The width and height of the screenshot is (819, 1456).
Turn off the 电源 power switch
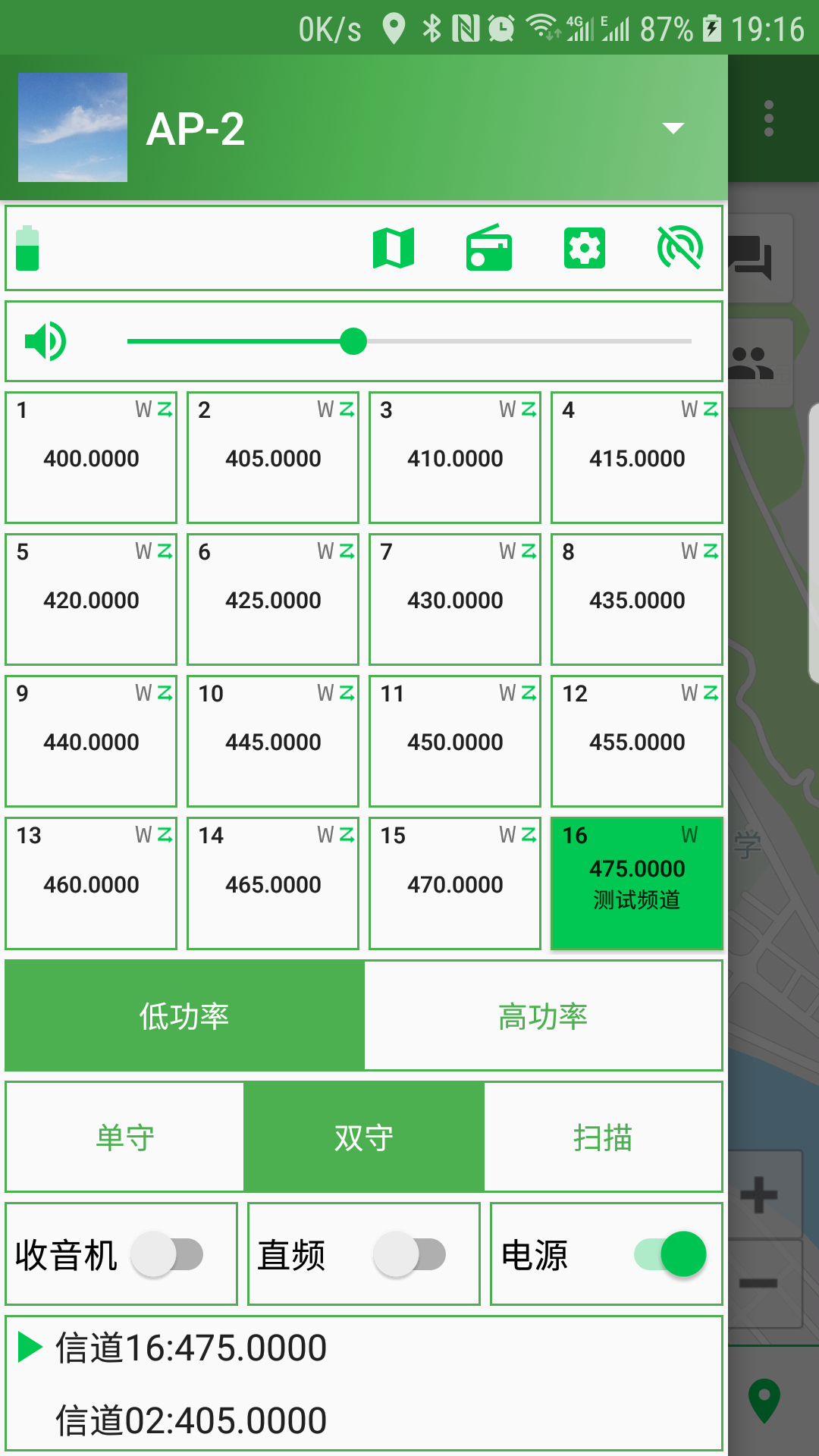click(671, 1254)
